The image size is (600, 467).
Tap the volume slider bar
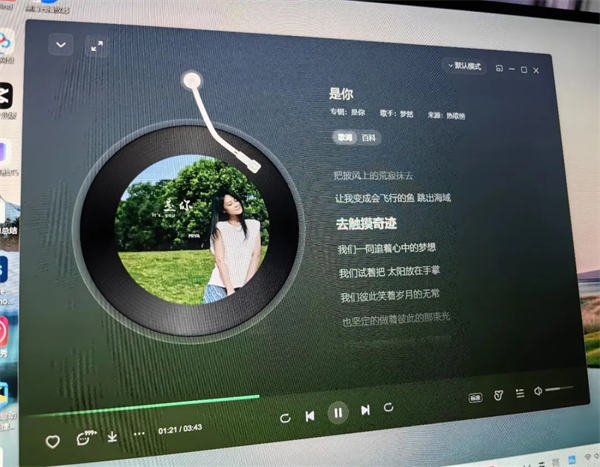pyautogui.click(x=560, y=388)
